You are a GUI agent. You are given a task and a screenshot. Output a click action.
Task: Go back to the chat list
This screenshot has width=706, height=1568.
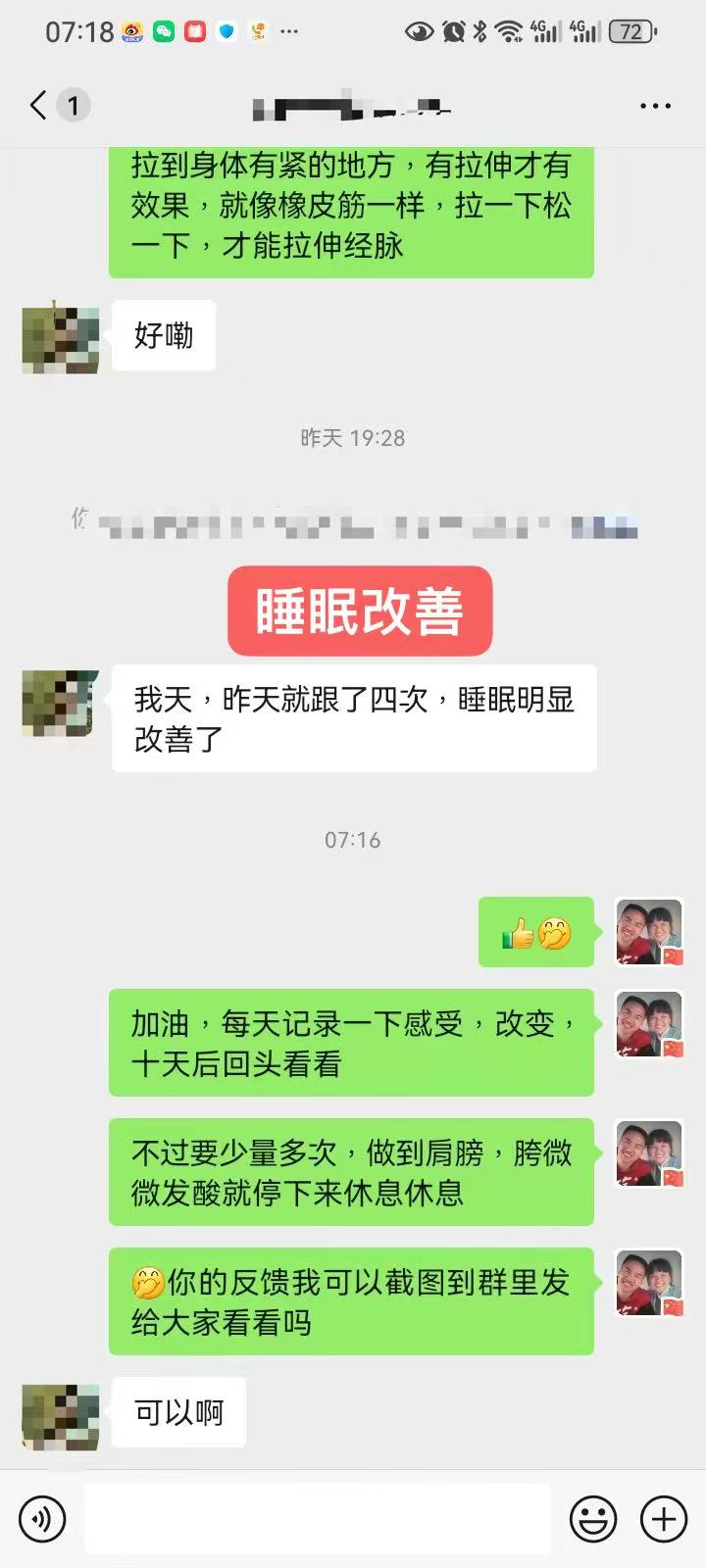pyautogui.click(x=39, y=105)
